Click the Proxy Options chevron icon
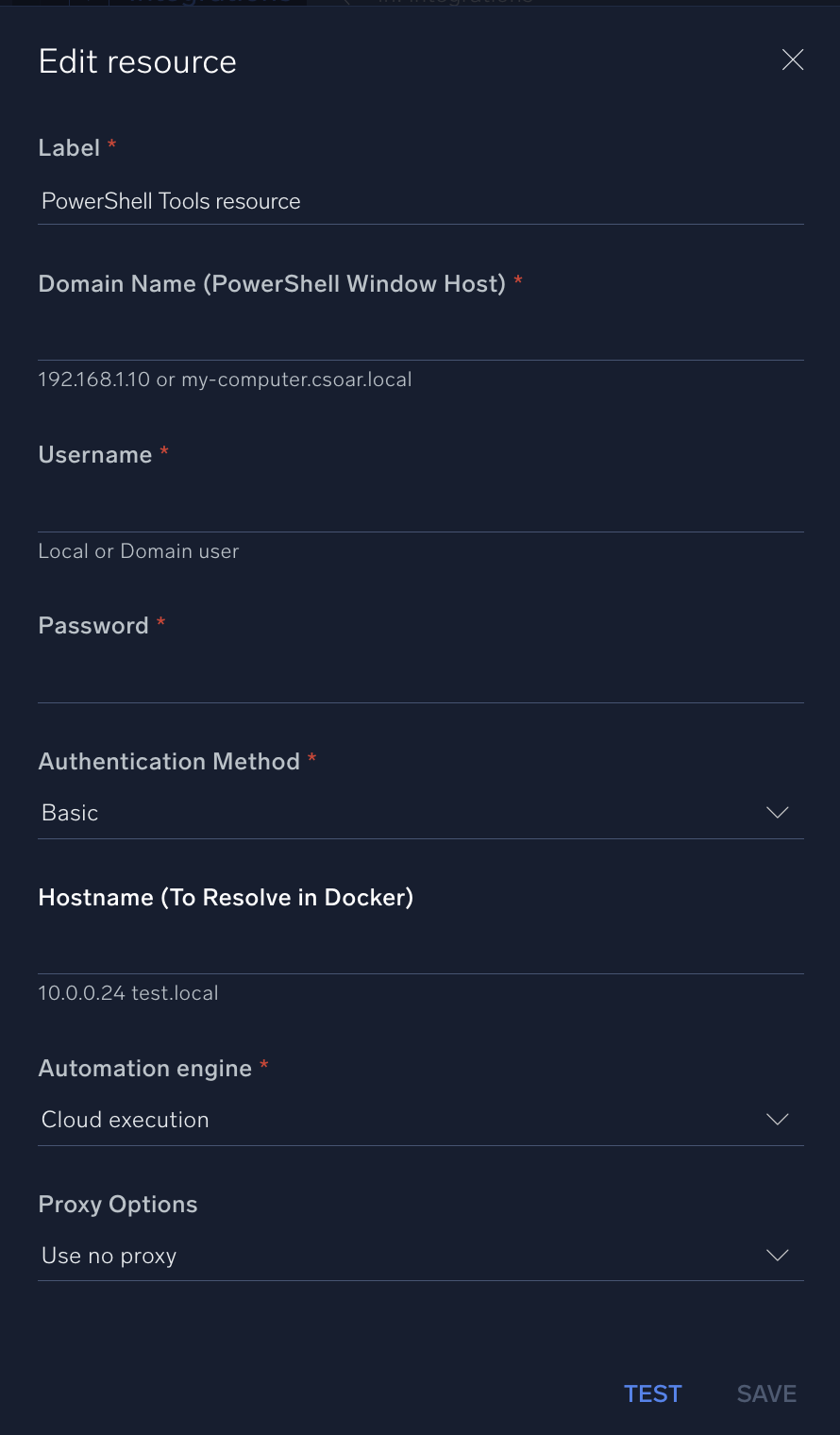 click(776, 1256)
